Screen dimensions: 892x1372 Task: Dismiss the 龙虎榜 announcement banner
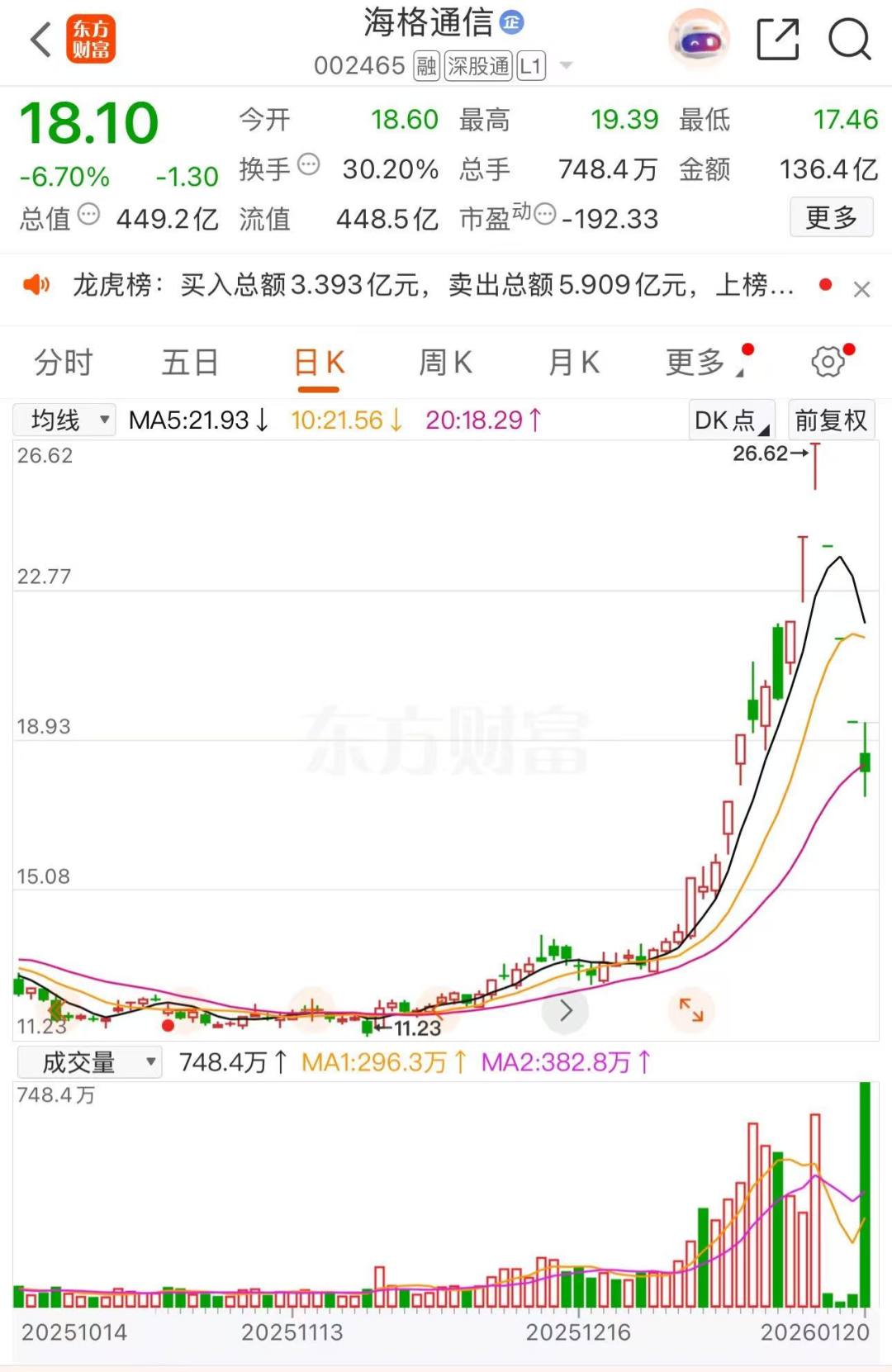coord(861,289)
